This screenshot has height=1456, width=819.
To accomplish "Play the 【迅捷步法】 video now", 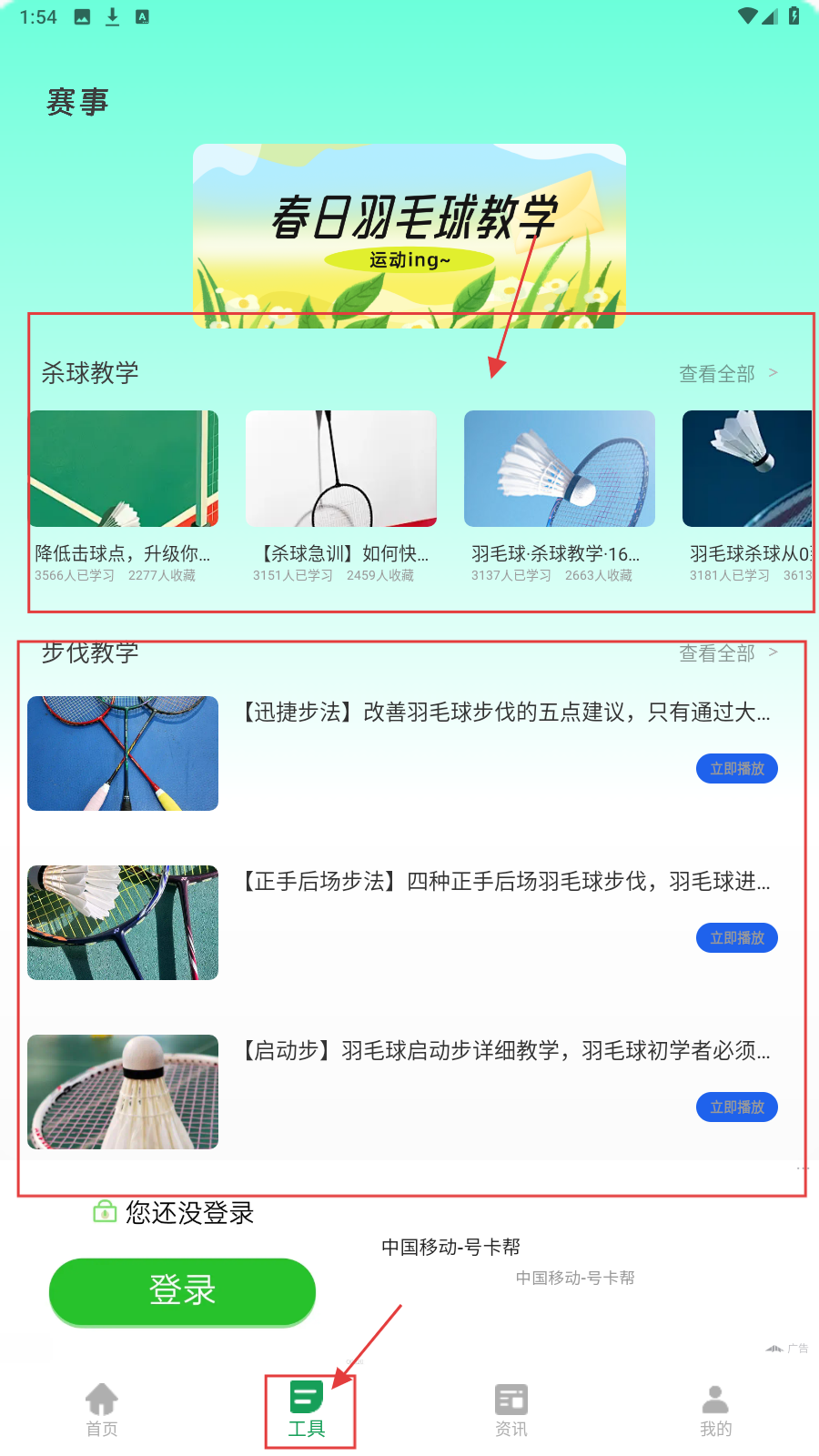I will [737, 769].
